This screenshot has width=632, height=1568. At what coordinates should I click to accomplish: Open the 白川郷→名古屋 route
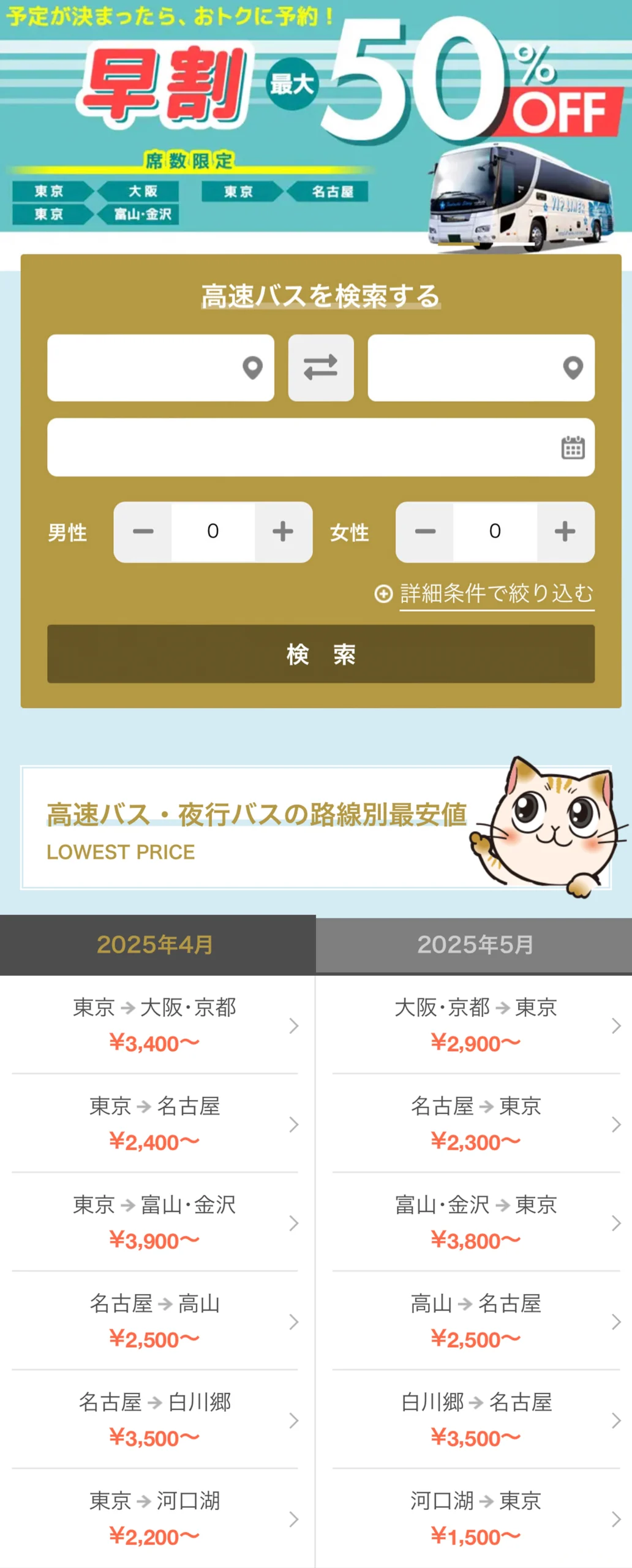(475, 1420)
